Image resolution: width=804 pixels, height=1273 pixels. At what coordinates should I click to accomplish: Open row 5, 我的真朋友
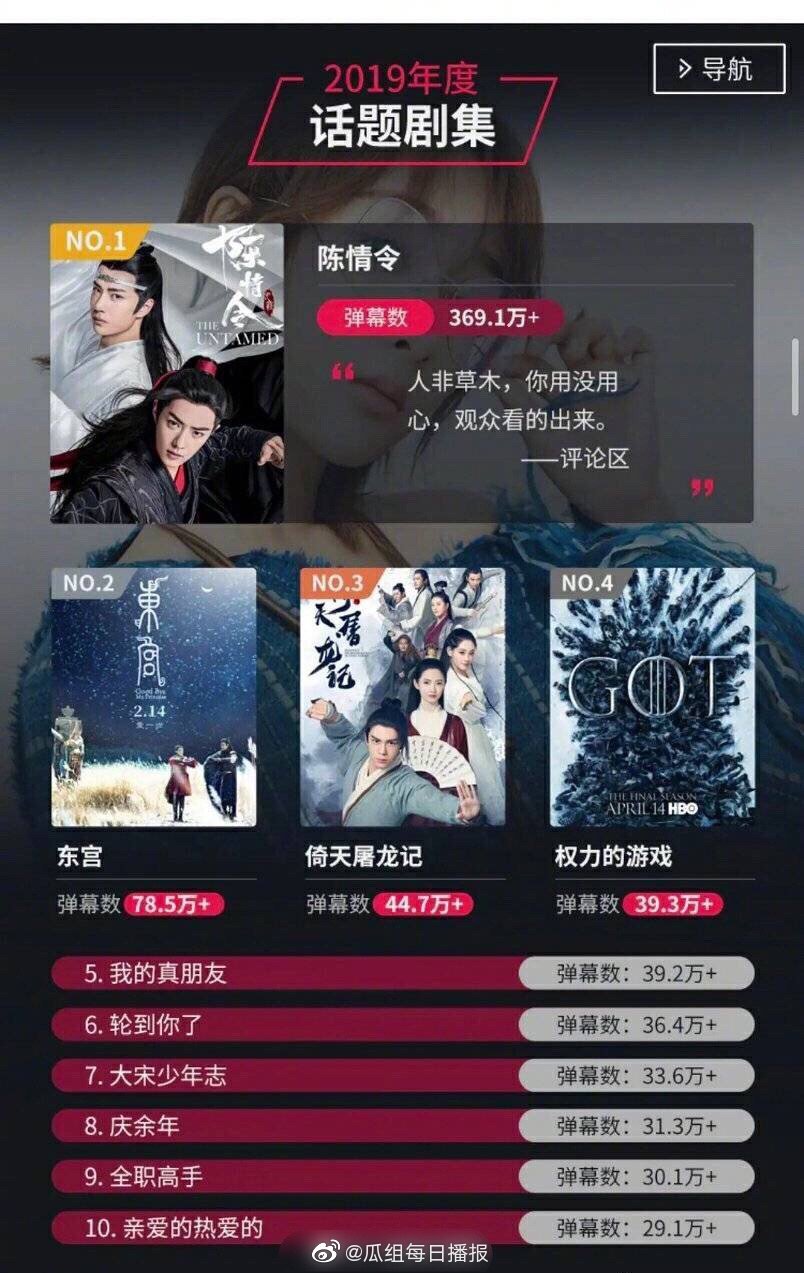coord(401,973)
